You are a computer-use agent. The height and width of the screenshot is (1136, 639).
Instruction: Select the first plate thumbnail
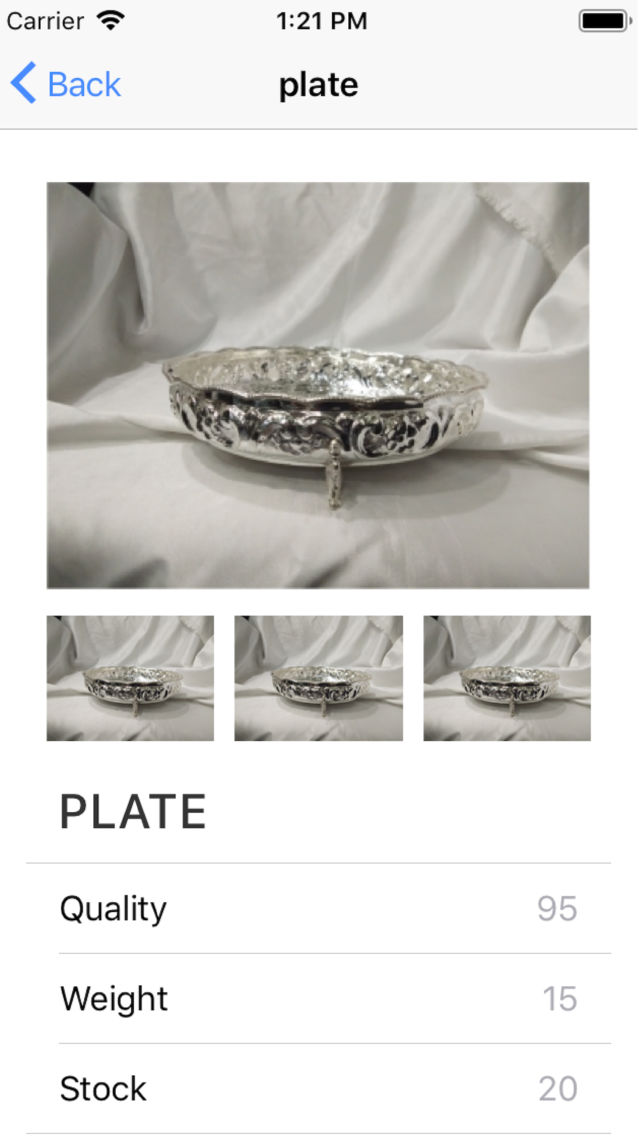click(130, 678)
